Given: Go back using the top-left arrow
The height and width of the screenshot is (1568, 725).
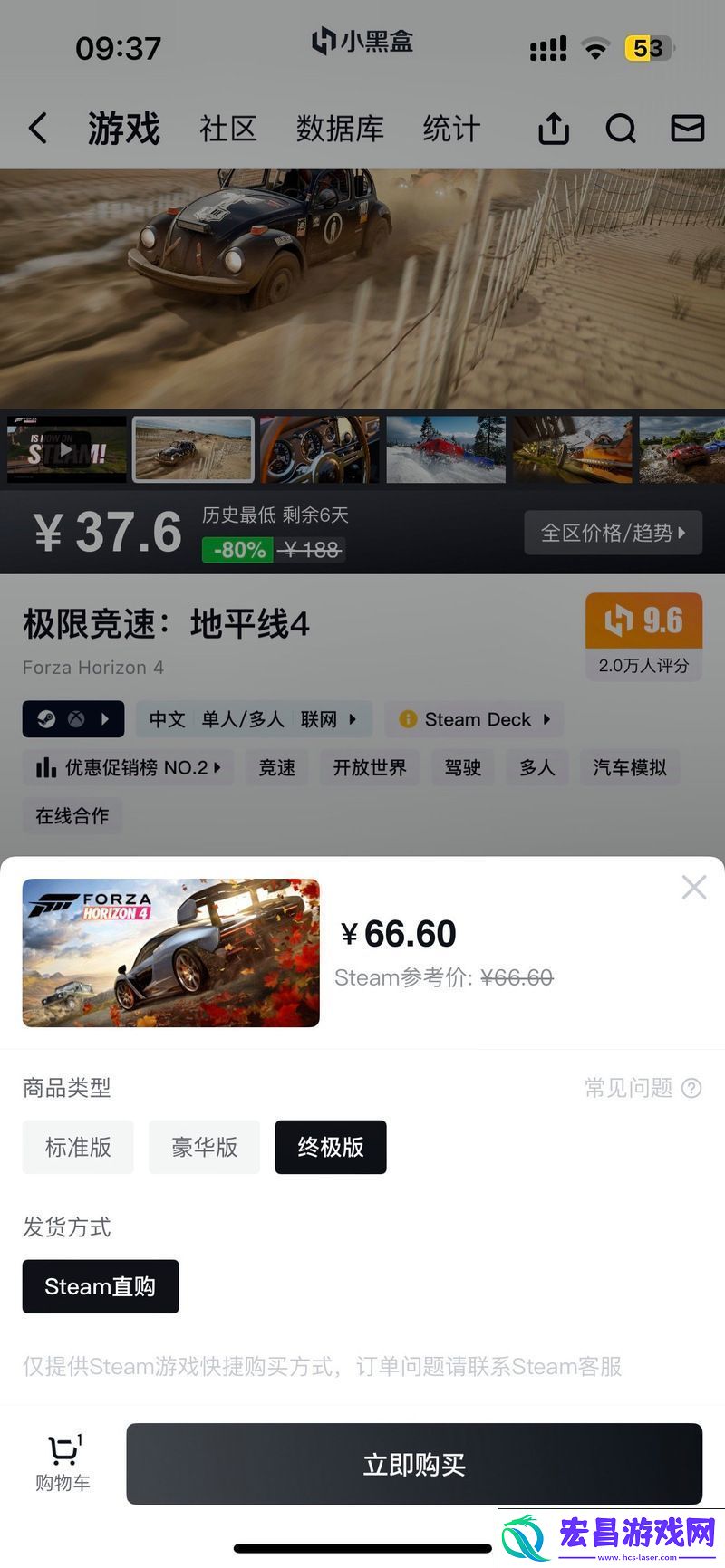Looking at the screenshot, I should point(38,129).
